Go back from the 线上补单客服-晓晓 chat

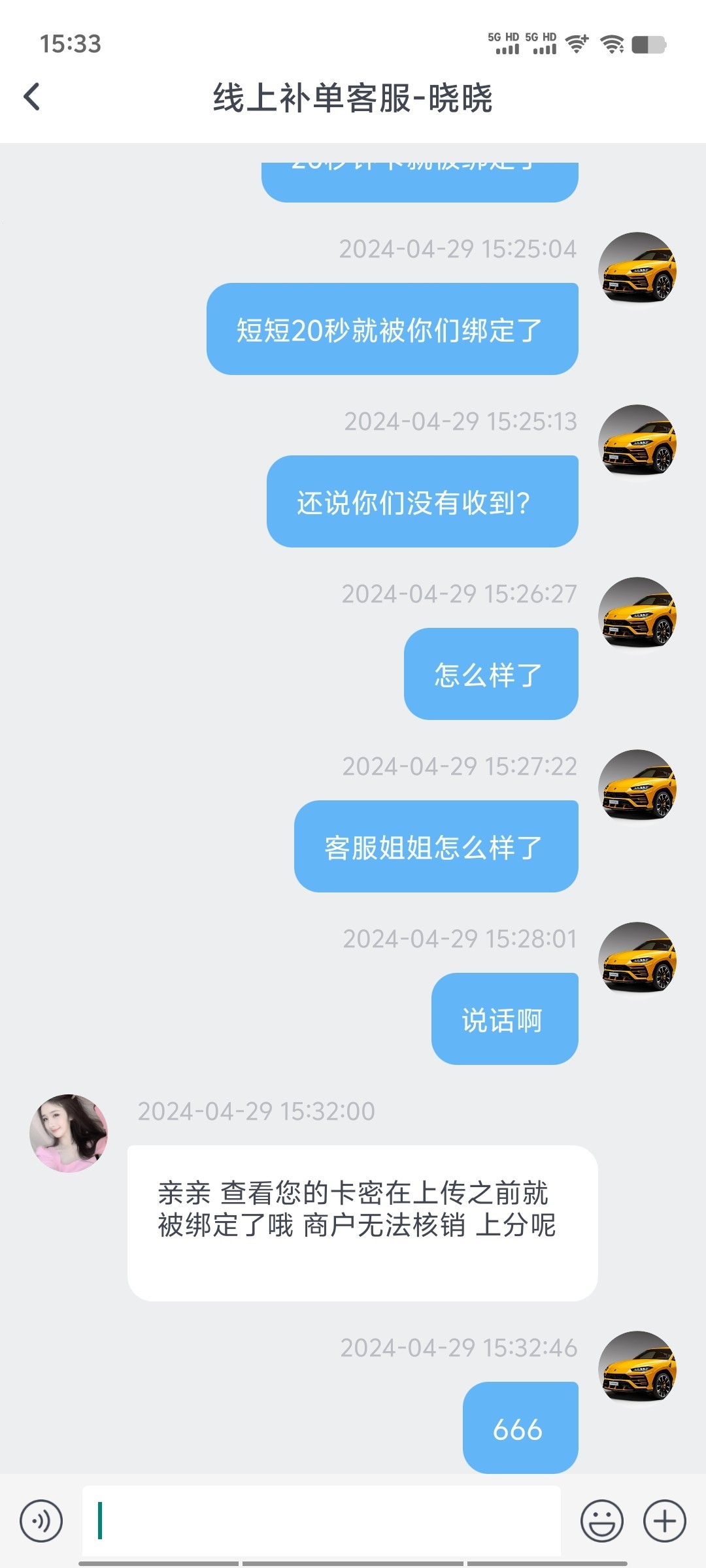pos(31,97)
